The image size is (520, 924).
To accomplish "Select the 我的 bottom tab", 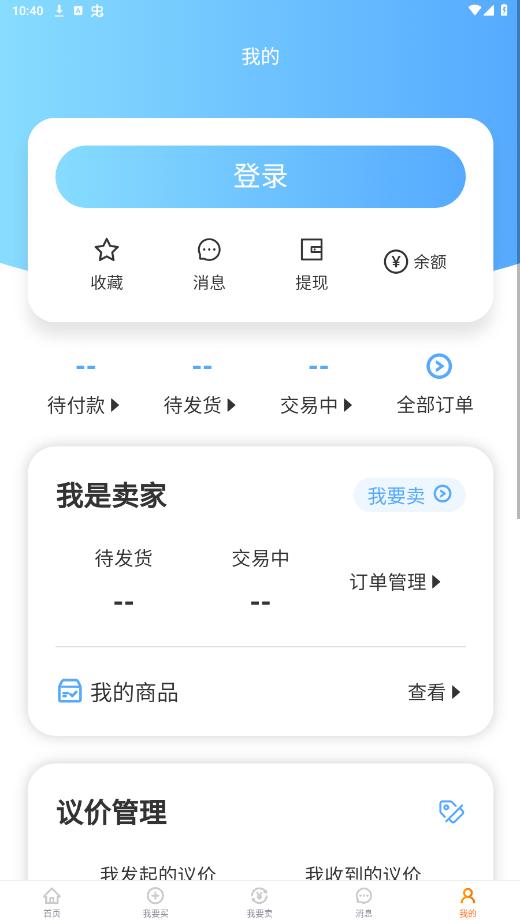I will click(x=468, y=902).
